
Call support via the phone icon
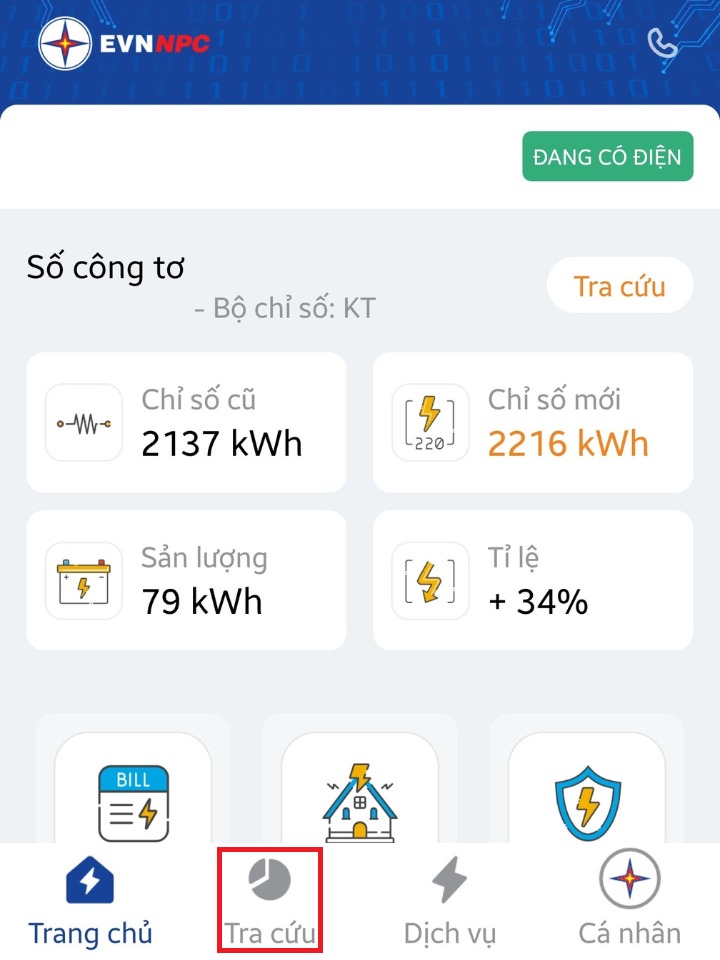(662, 43)
